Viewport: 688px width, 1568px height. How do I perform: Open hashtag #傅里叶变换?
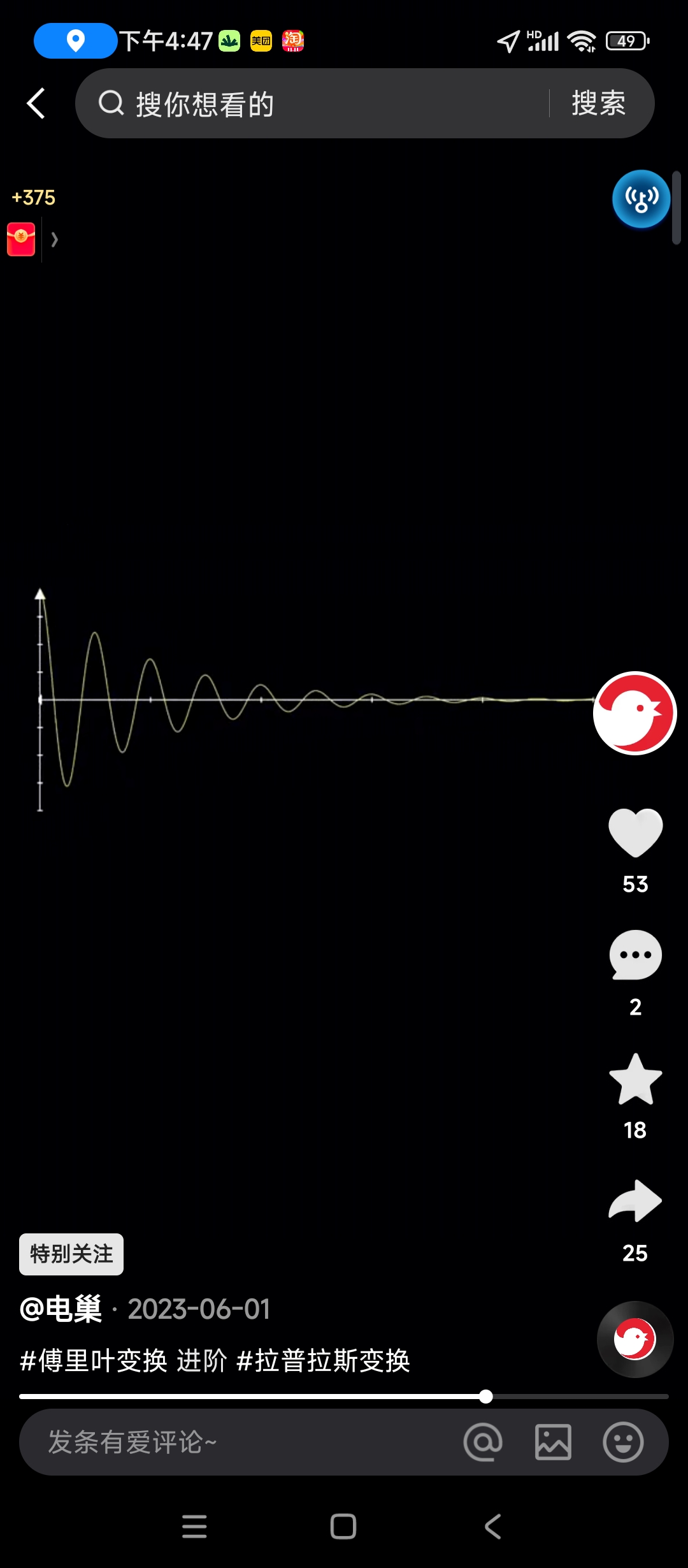[x=93, y=1361]
